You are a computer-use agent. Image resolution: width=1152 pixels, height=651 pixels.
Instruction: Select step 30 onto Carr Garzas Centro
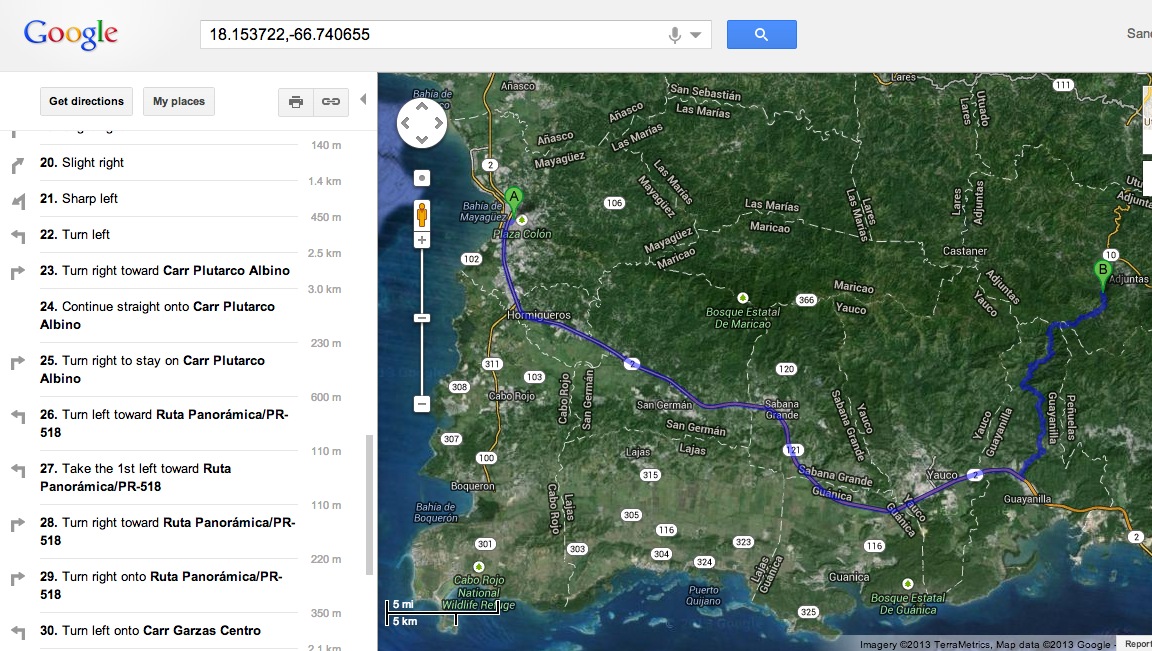160,631
